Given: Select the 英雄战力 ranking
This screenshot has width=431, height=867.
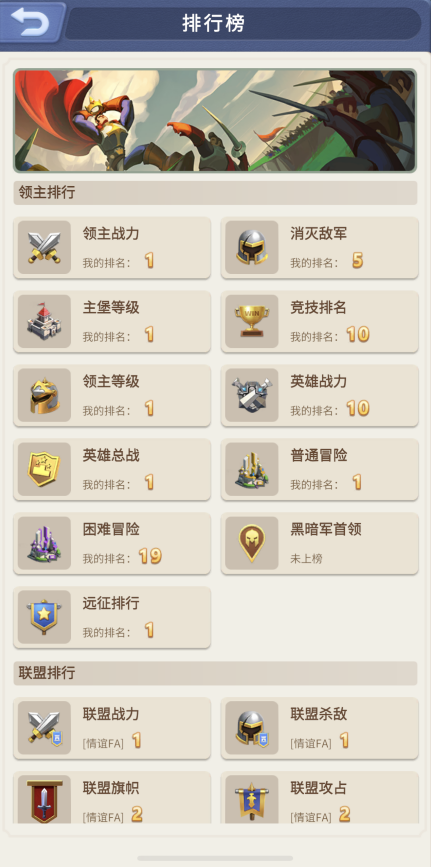Looking at the screenshot, I should 320,395.
